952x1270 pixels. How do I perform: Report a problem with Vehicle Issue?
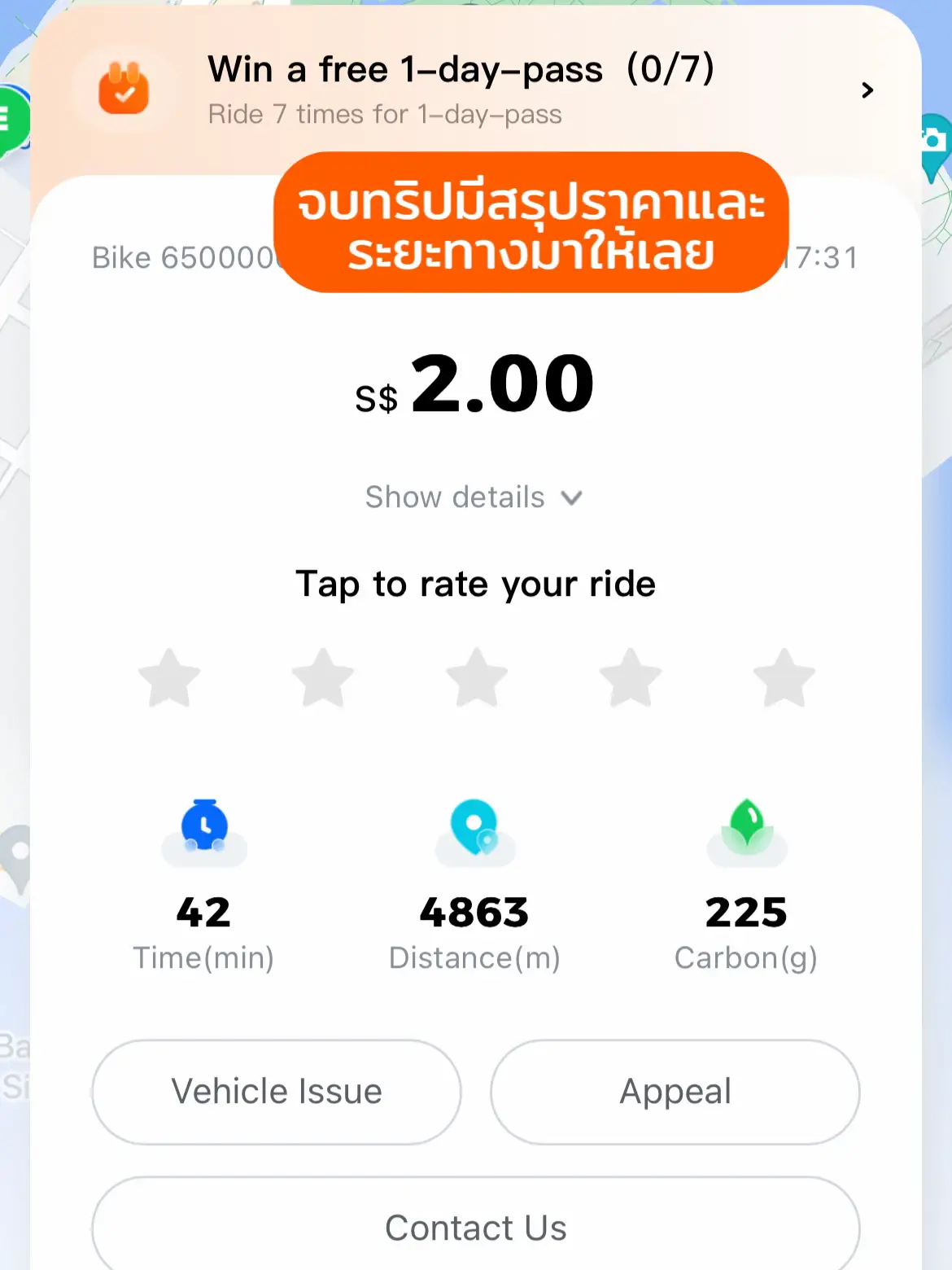(x=276, y=1092)
